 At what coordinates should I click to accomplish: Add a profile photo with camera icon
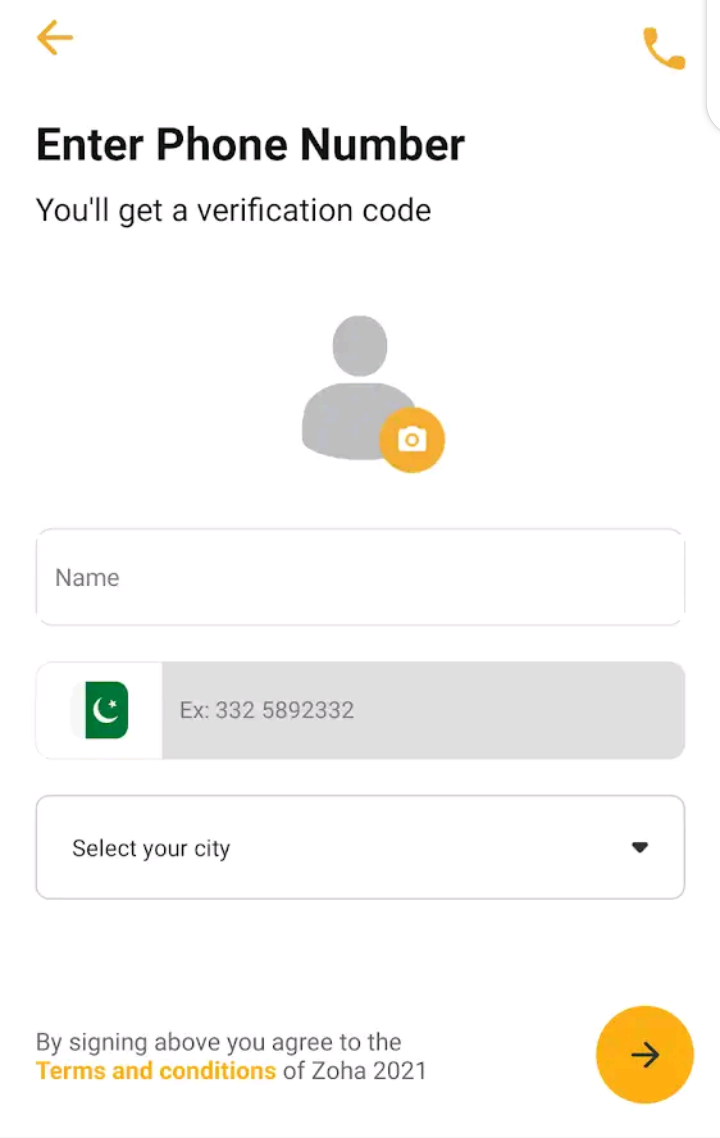412,439
